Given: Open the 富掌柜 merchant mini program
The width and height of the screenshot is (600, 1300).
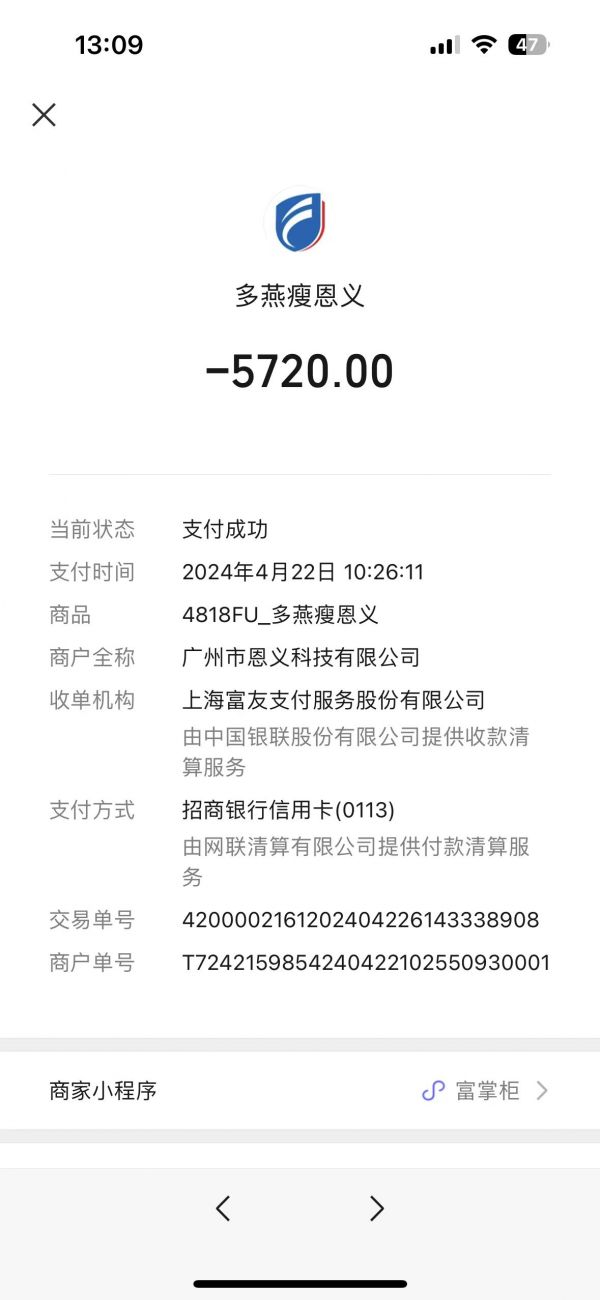Looking at the screenshot, I should (485, 1090).
